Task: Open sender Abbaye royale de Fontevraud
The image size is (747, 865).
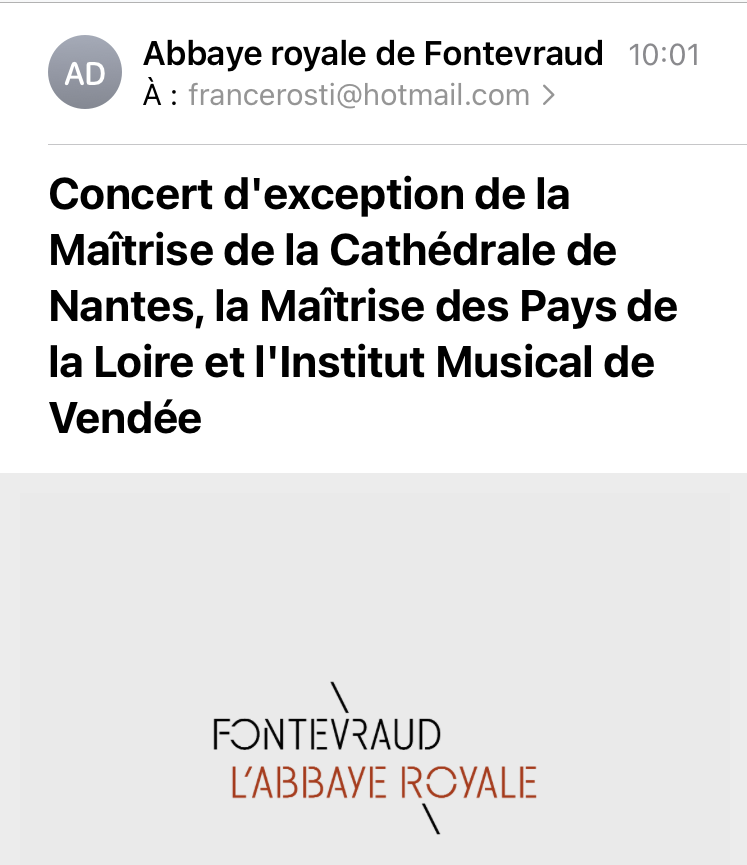Action: [373, 53]
